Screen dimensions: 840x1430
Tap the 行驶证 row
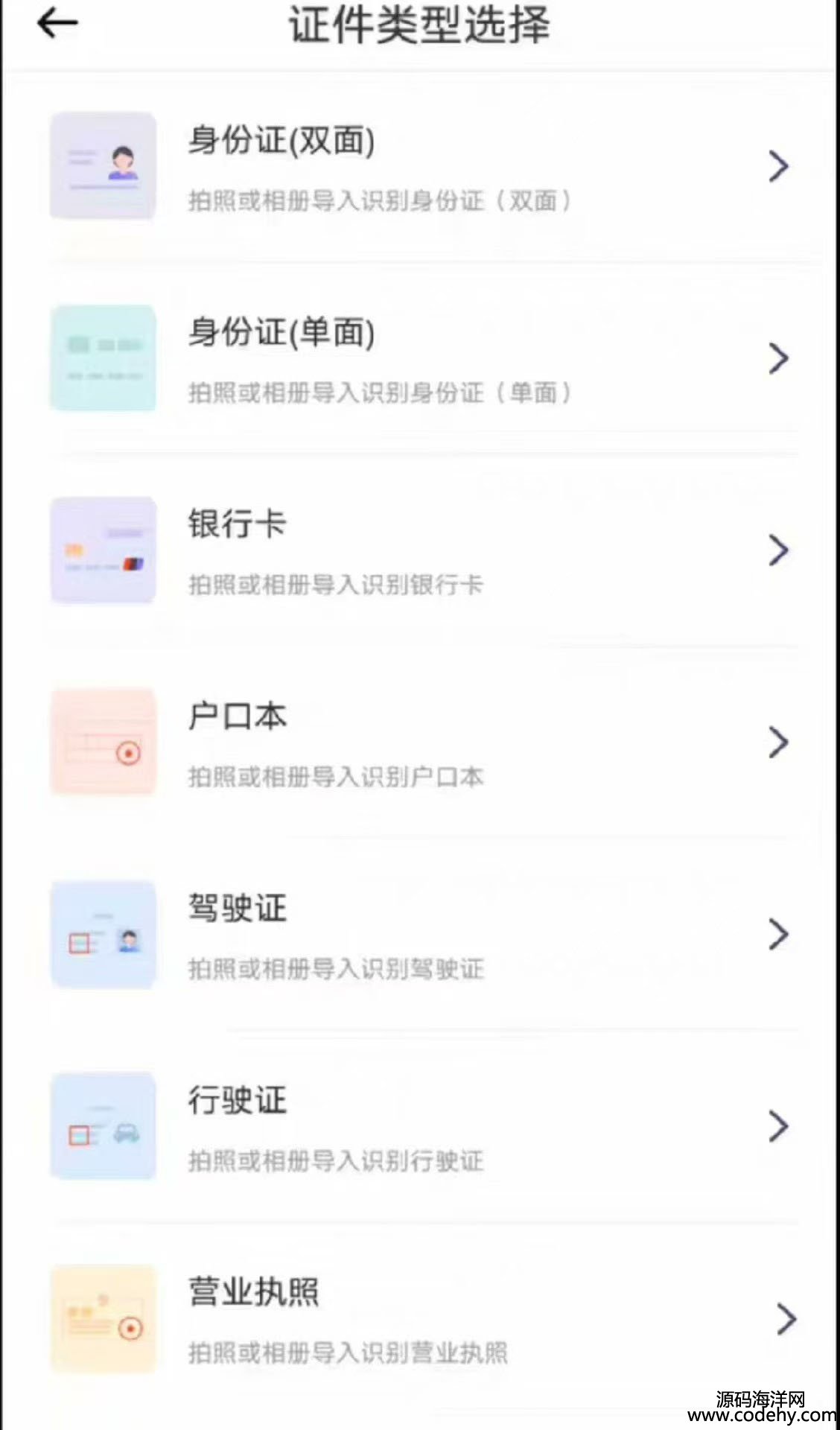tap(420, 1127)
